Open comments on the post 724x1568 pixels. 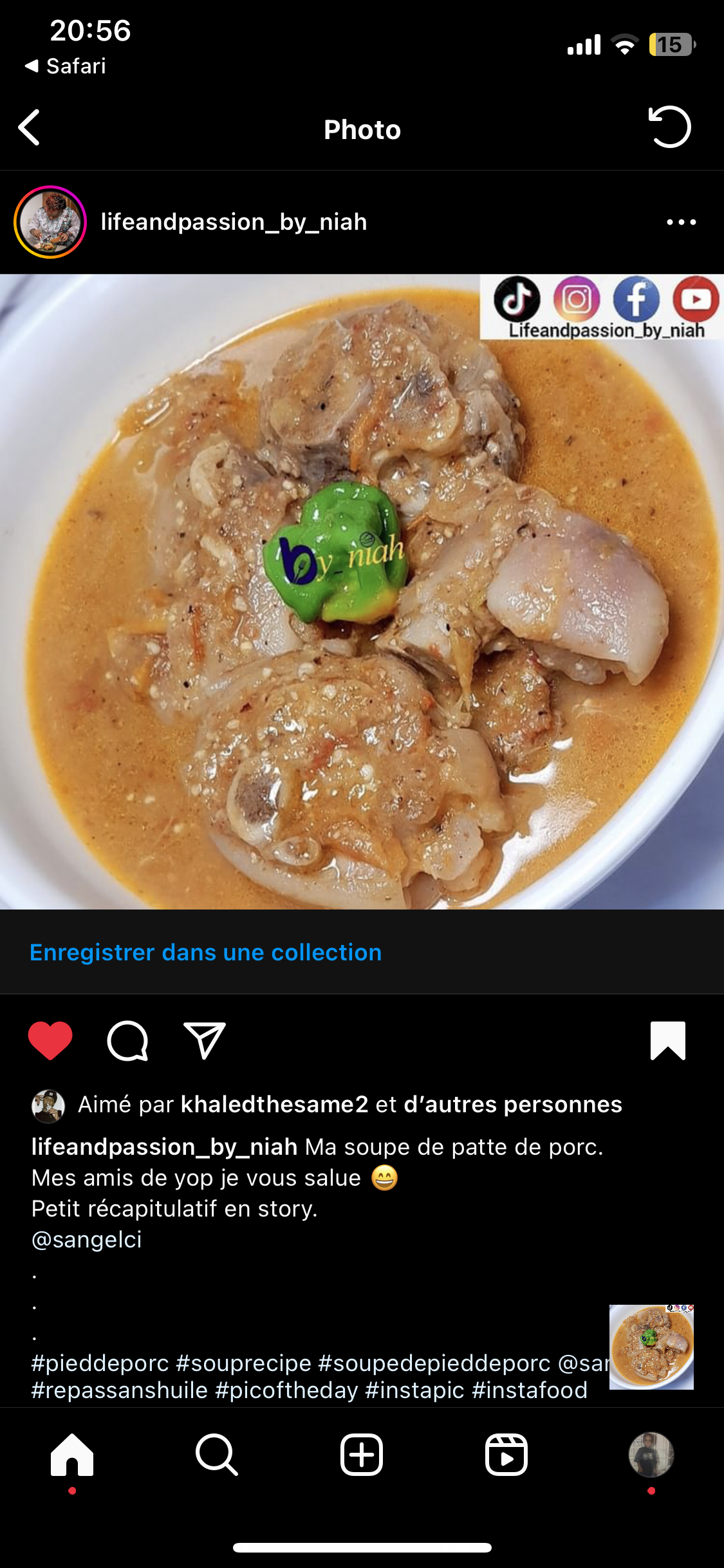coord(127,1040)
